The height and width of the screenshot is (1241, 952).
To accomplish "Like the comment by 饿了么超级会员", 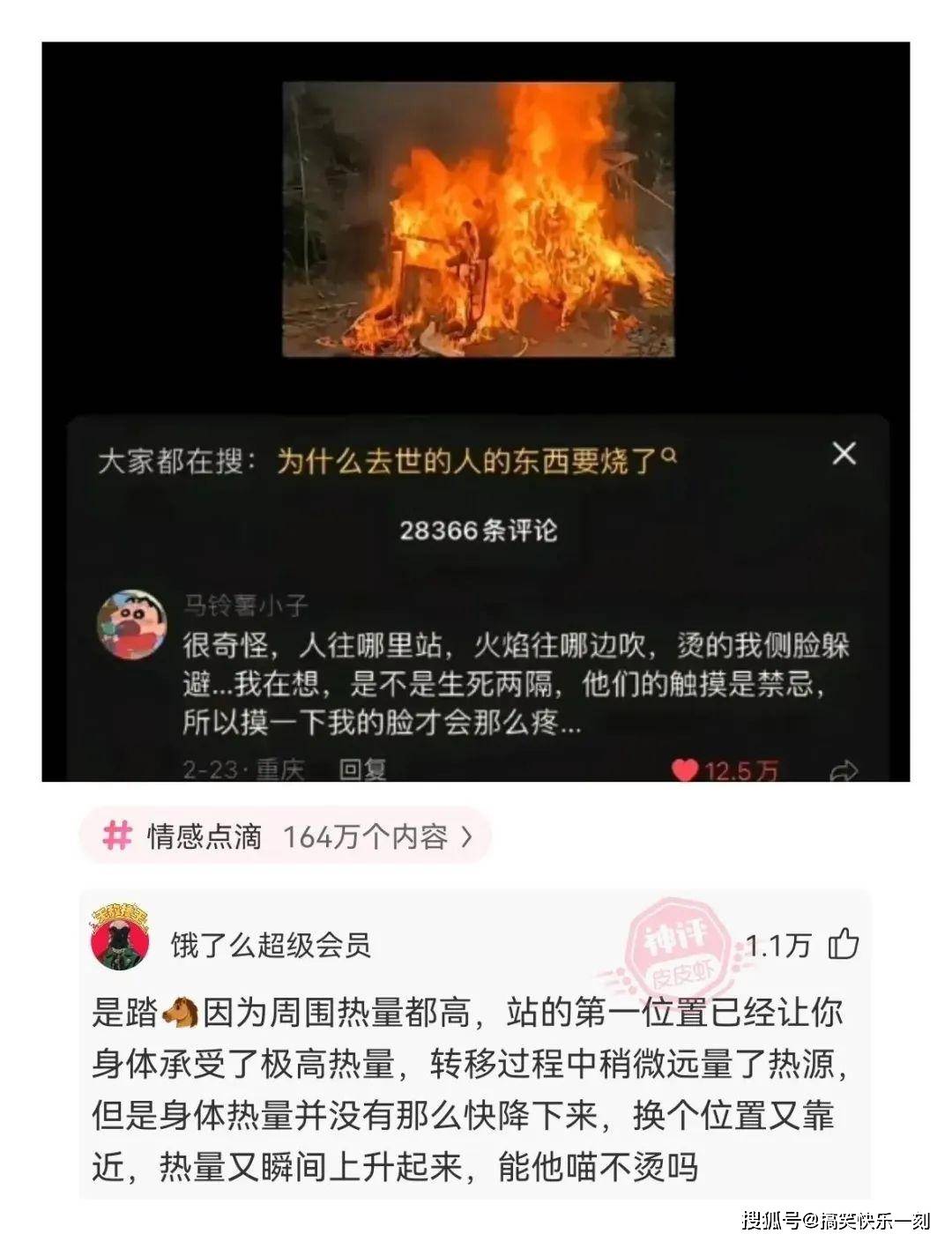I will [x=843, y=944].
